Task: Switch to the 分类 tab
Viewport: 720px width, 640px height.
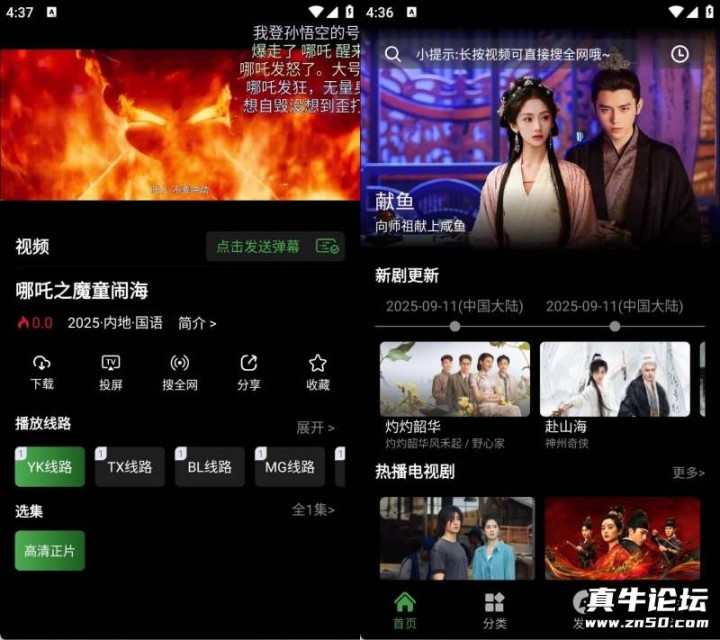Action: (x=495, y=609)
